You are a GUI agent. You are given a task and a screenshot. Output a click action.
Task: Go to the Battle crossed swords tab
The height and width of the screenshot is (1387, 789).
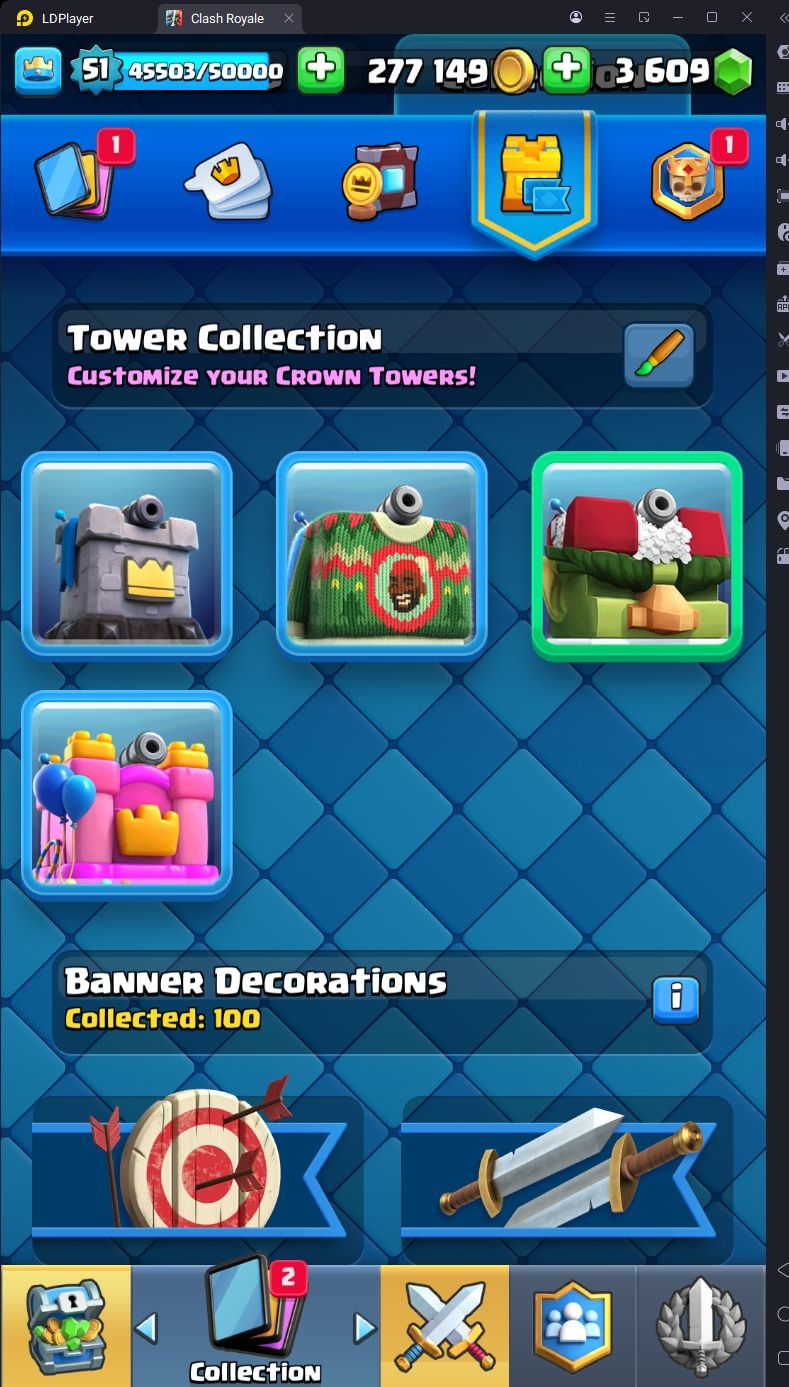[445, 1325]
